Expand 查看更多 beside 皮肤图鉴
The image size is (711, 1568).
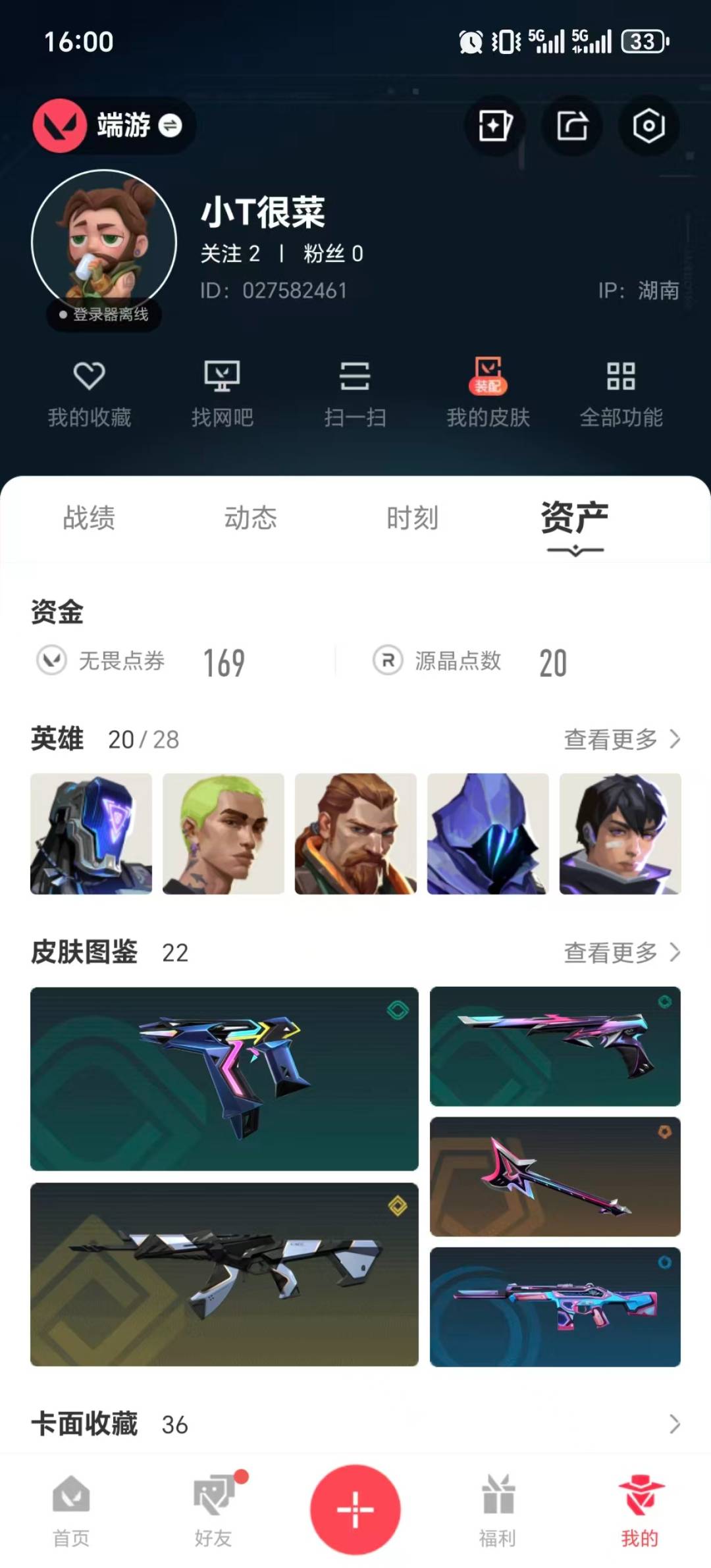[x=622, y=953]
